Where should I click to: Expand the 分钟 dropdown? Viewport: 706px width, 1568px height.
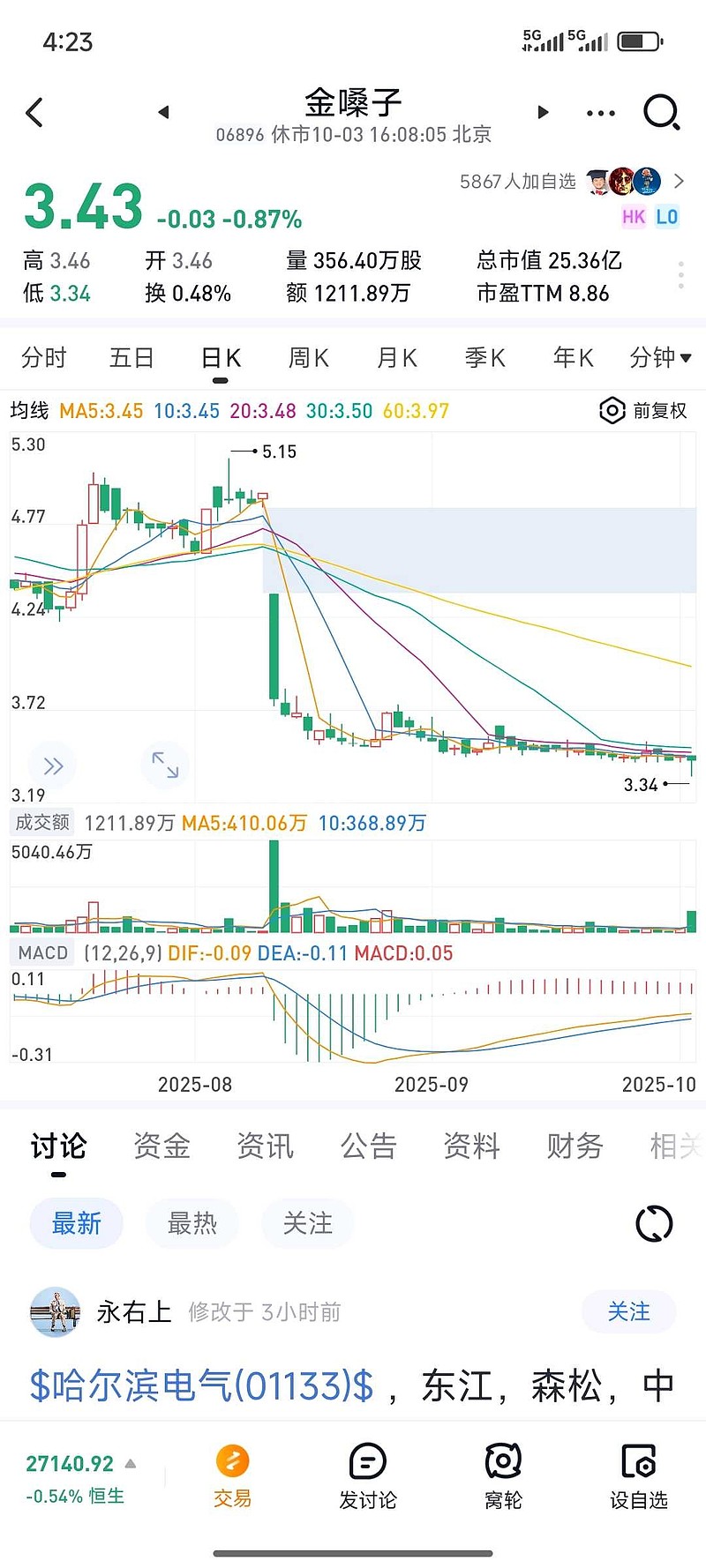click(x=660, y=358)
